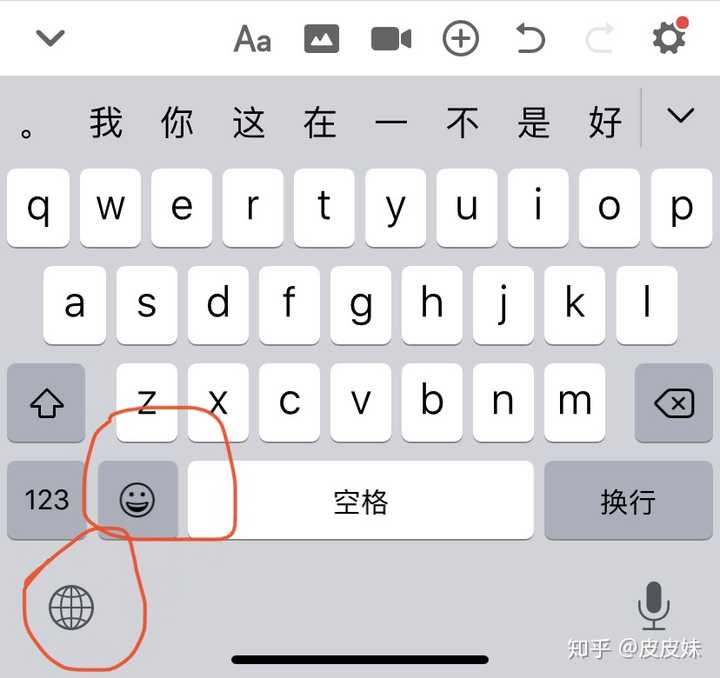Expand the candidate word list

(681, 118)
